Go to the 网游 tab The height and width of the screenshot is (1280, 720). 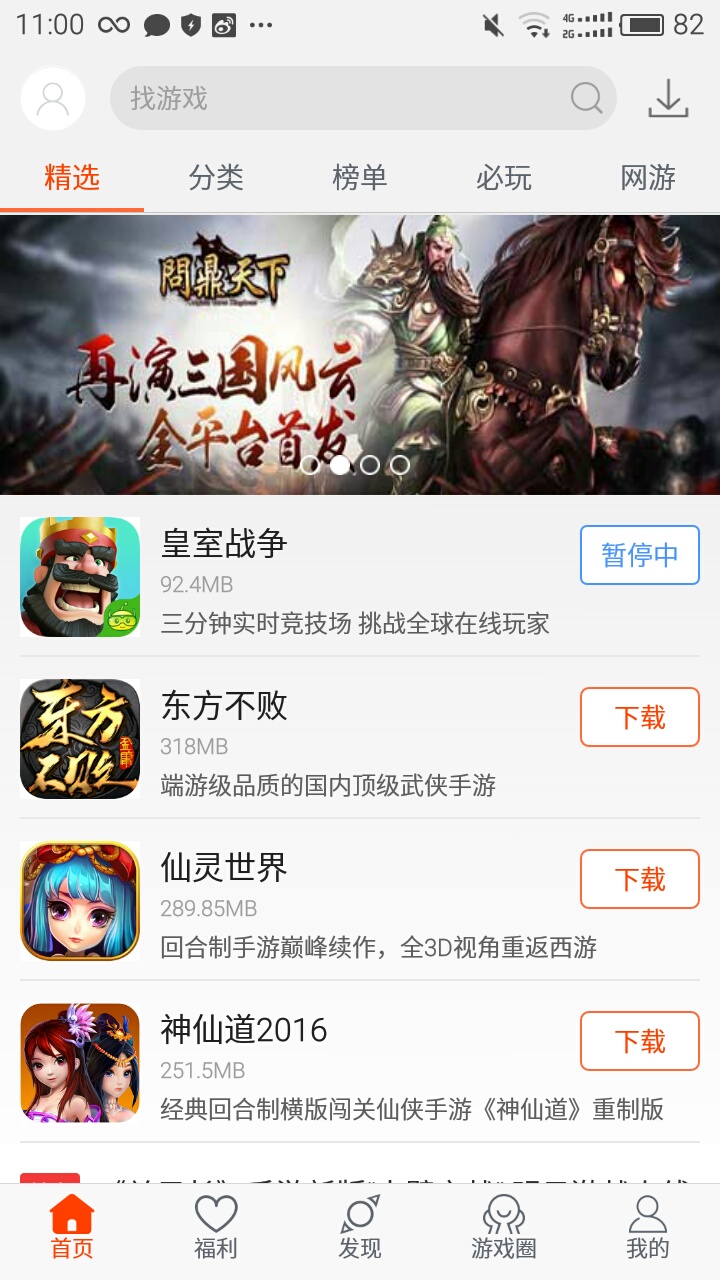648,178
